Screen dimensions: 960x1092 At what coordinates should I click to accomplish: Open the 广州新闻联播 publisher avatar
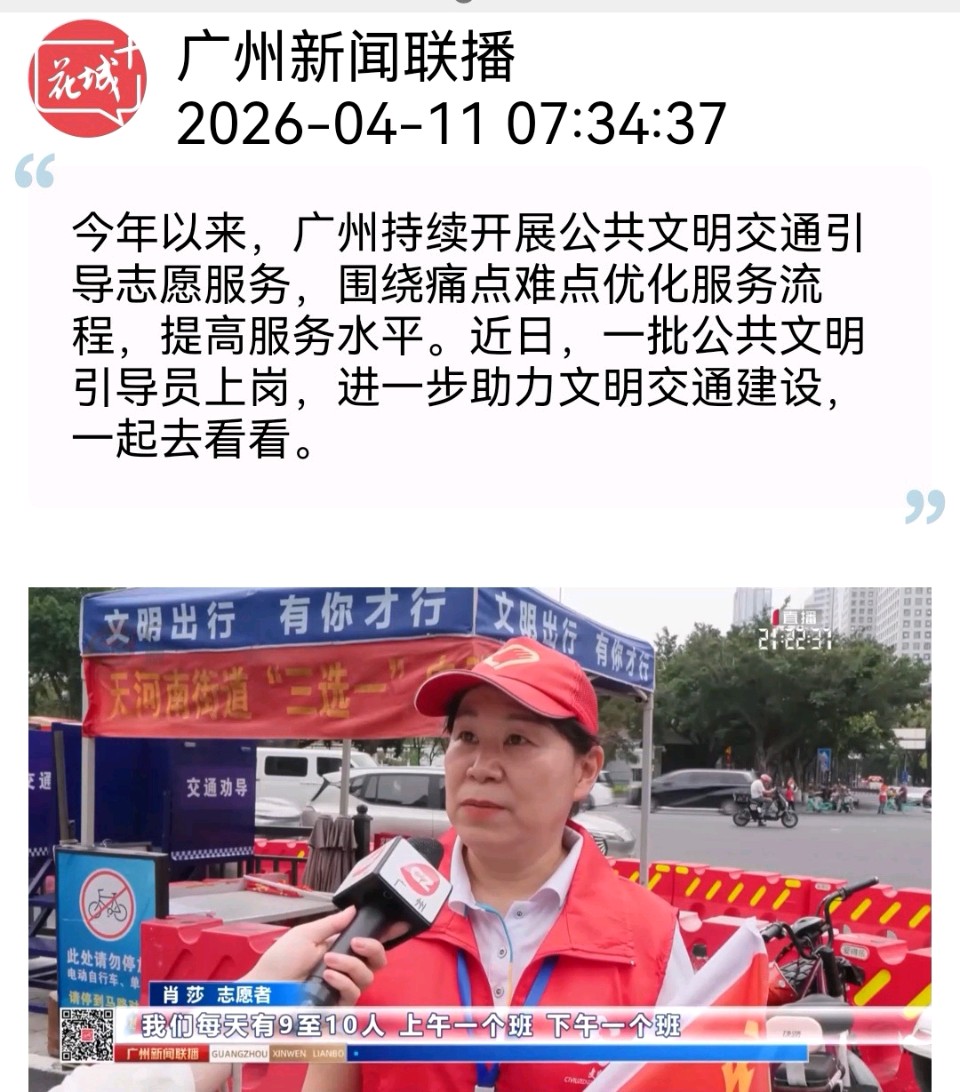(87, 79)
